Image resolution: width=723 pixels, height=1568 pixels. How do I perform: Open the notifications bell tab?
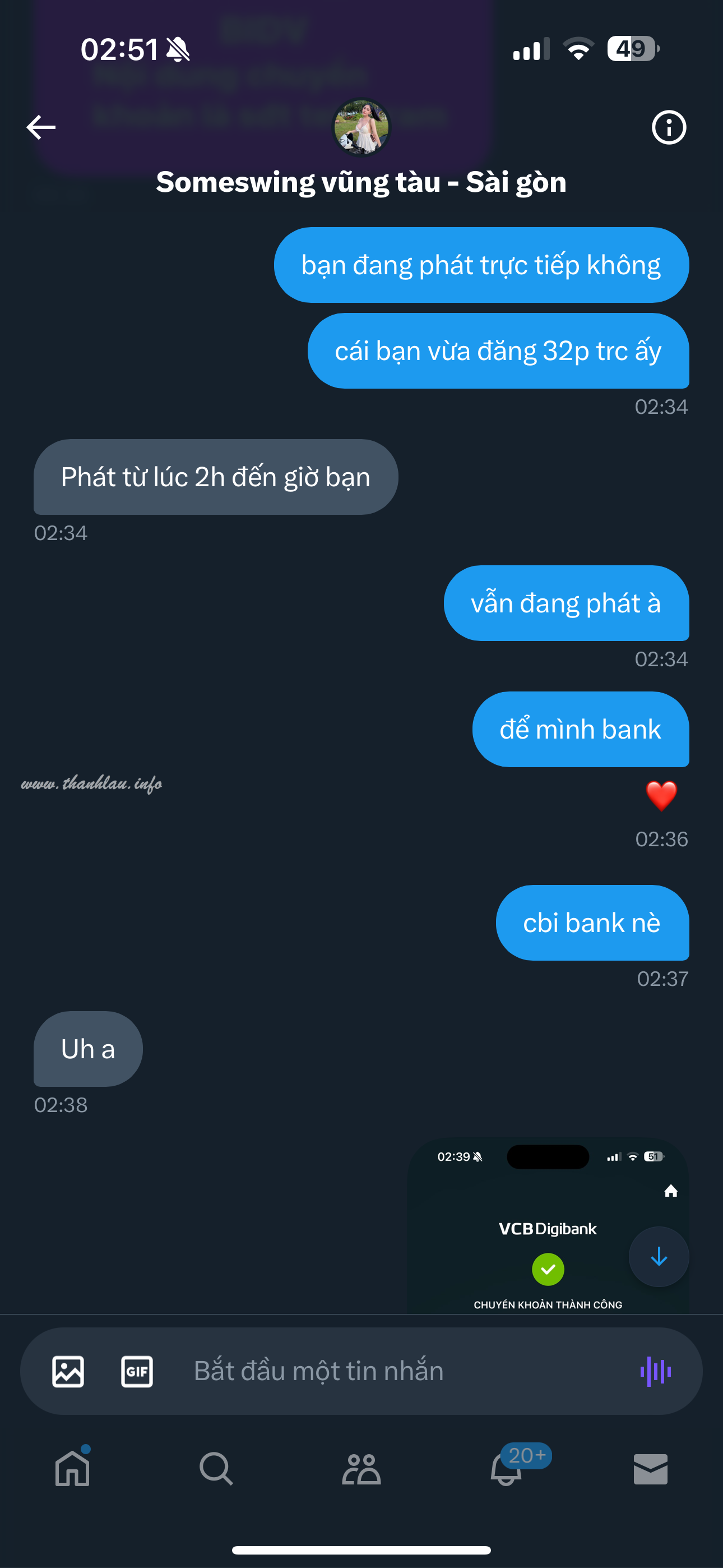click(507, 1468)
